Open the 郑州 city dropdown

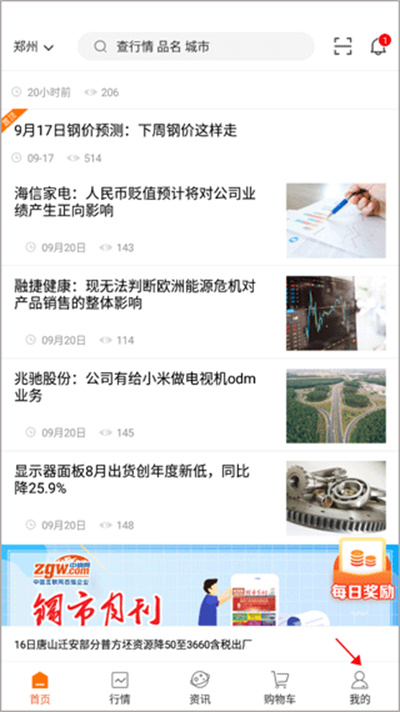(34, 47)
